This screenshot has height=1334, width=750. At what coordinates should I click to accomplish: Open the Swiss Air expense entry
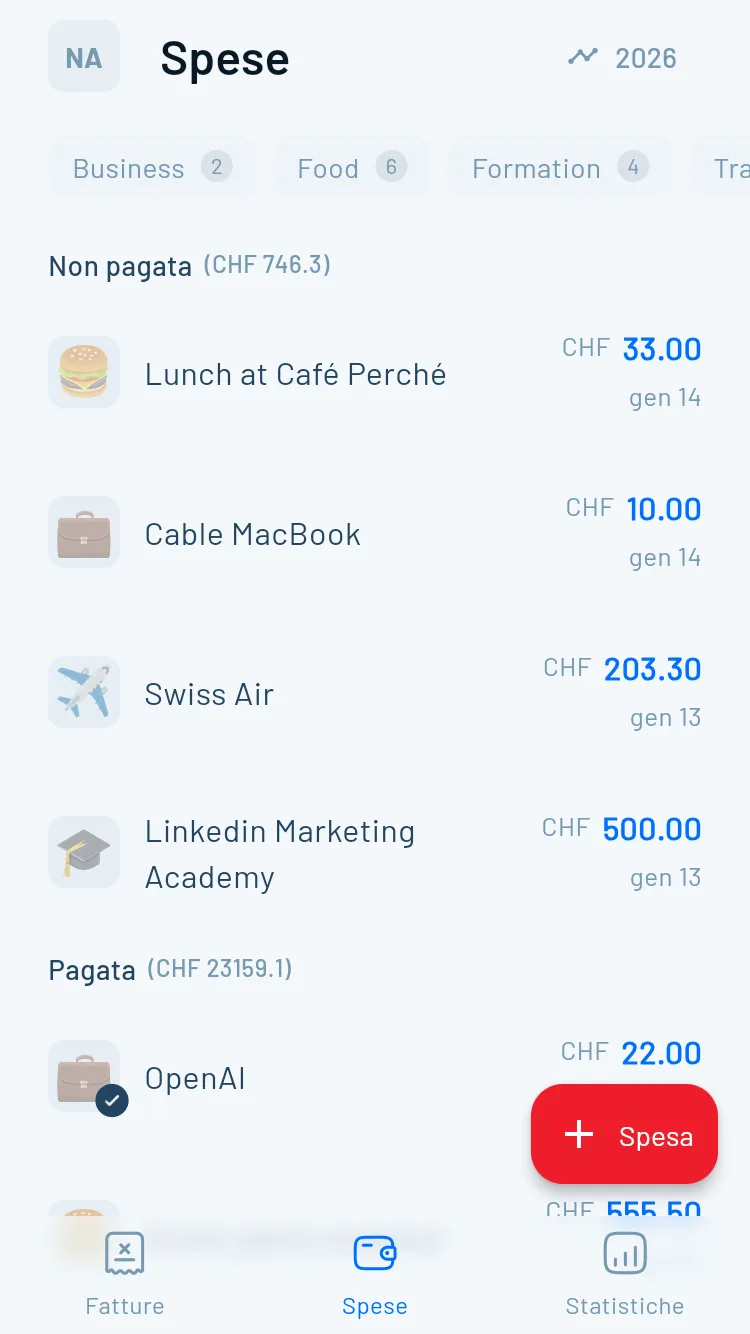(x=375, y=692)
